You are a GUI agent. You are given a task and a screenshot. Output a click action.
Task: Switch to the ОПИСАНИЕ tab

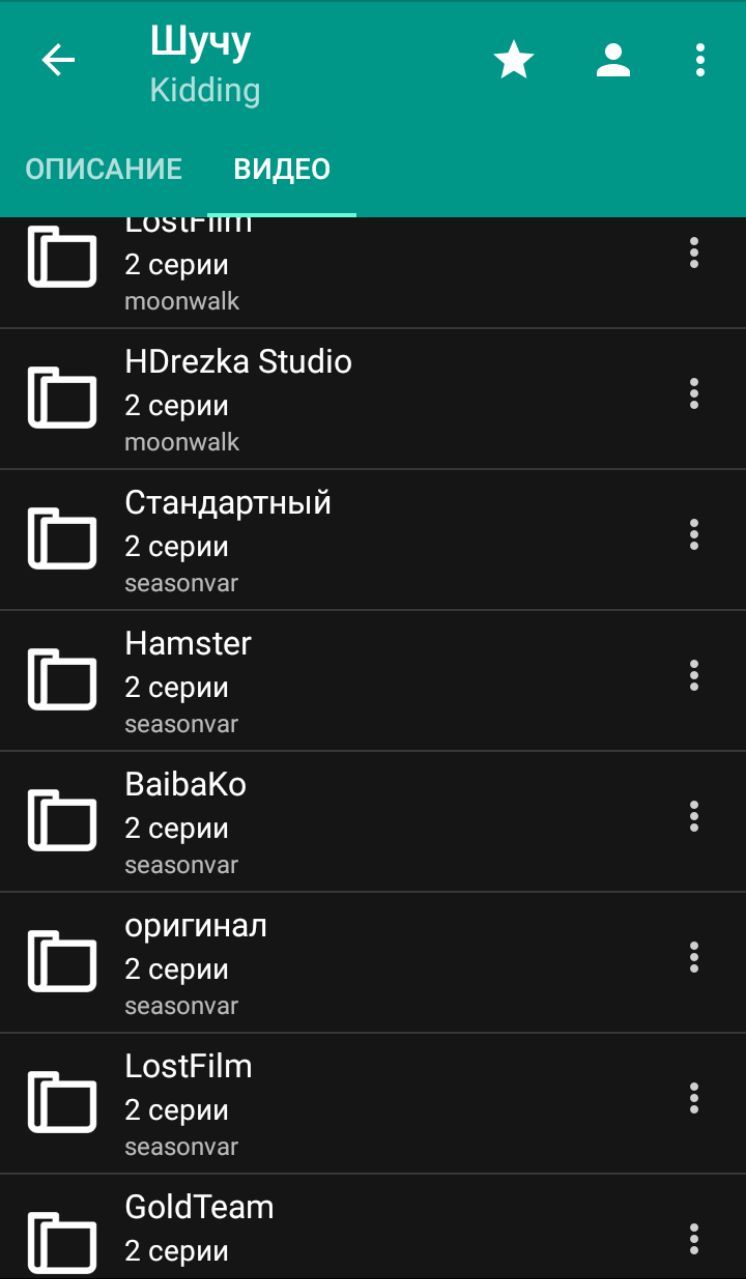coord(104,169)
